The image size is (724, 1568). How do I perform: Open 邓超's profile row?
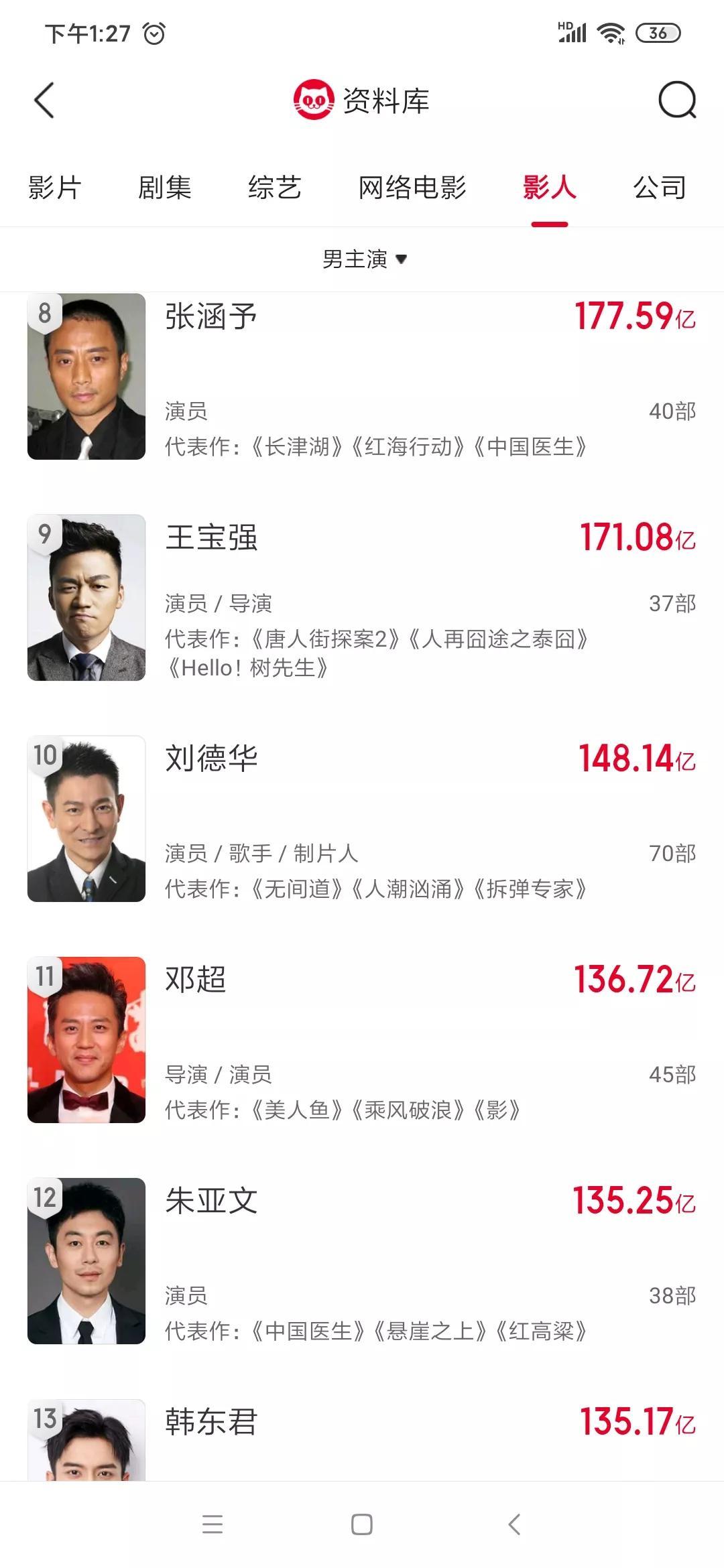[362, 1040]
